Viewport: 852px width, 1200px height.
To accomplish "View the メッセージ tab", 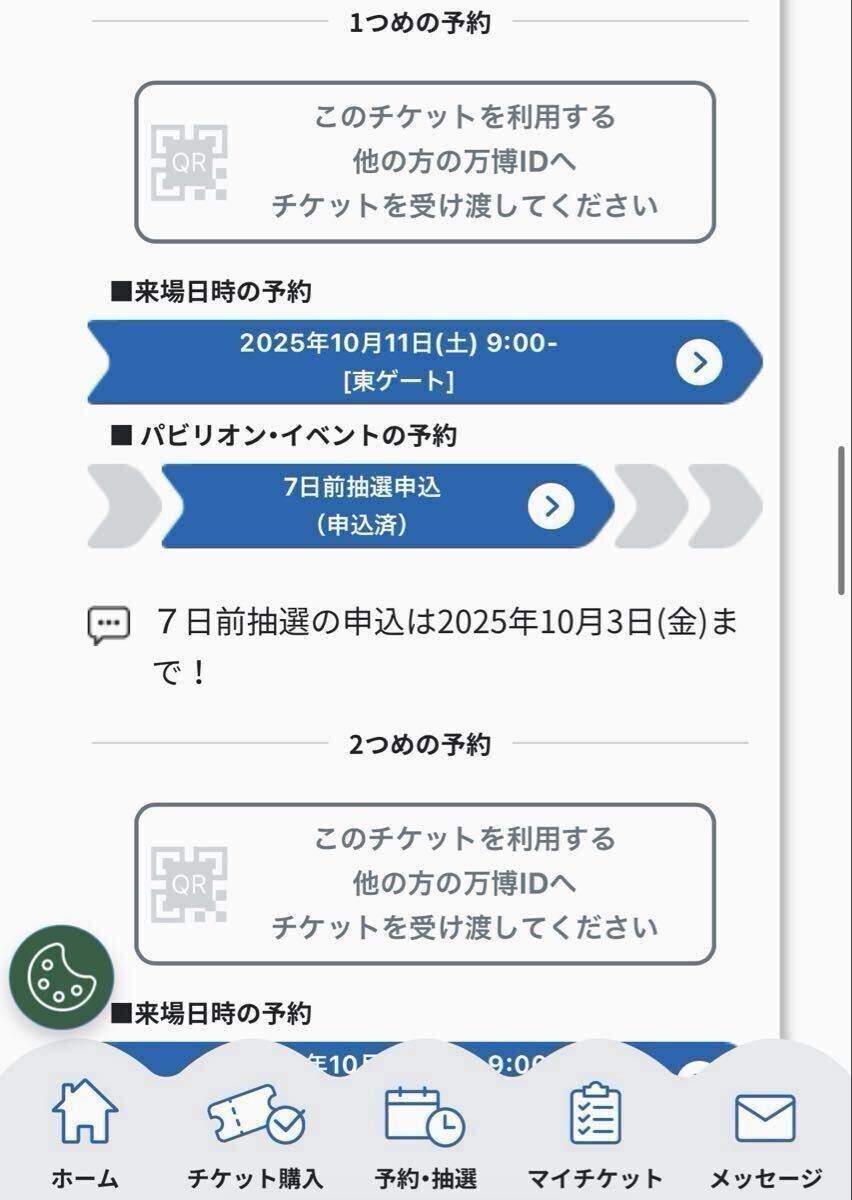I will [x=765, y=1136].
